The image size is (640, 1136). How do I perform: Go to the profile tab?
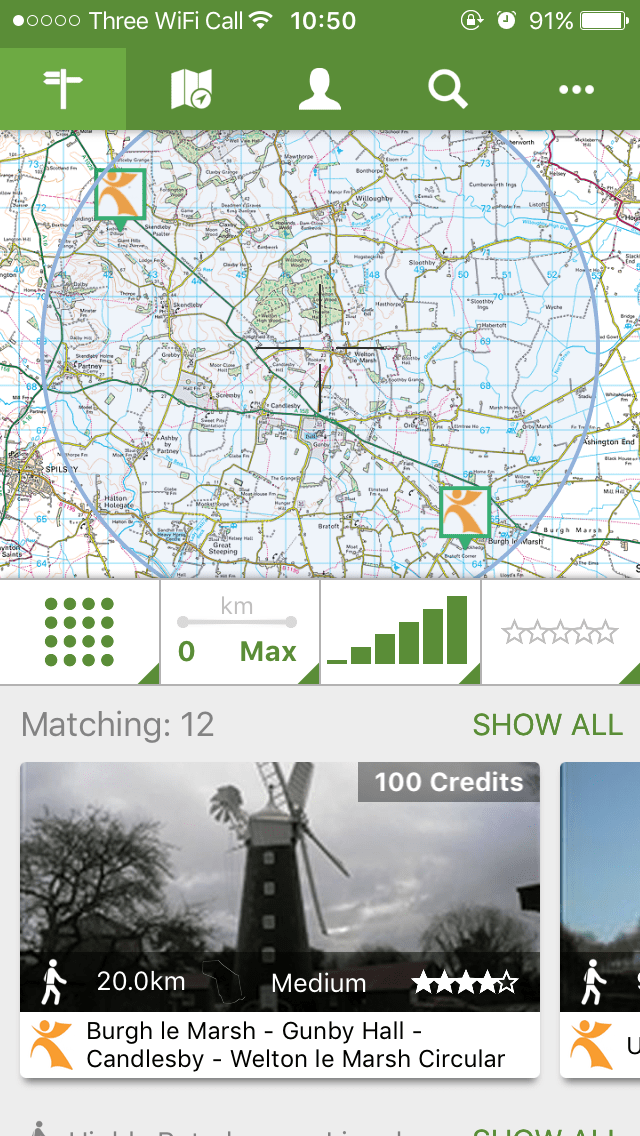tap(320, 89)
